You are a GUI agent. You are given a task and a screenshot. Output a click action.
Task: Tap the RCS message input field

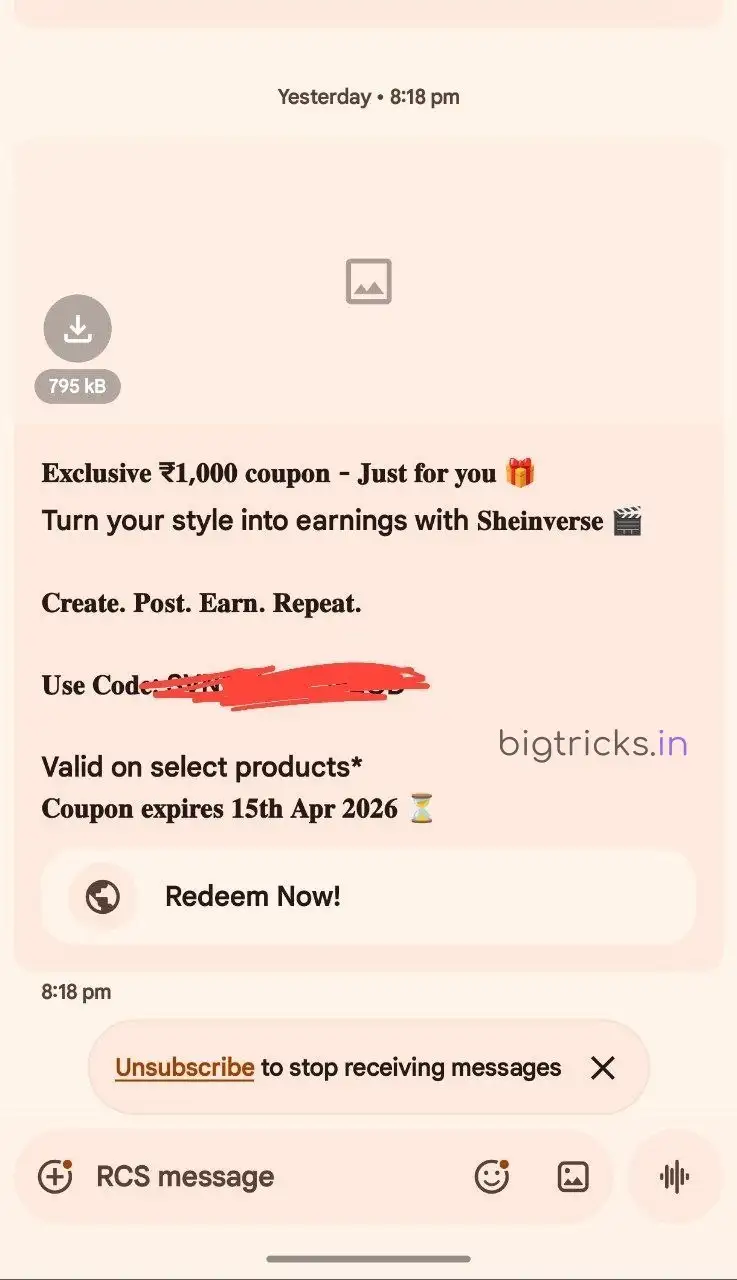[250, 1176]
